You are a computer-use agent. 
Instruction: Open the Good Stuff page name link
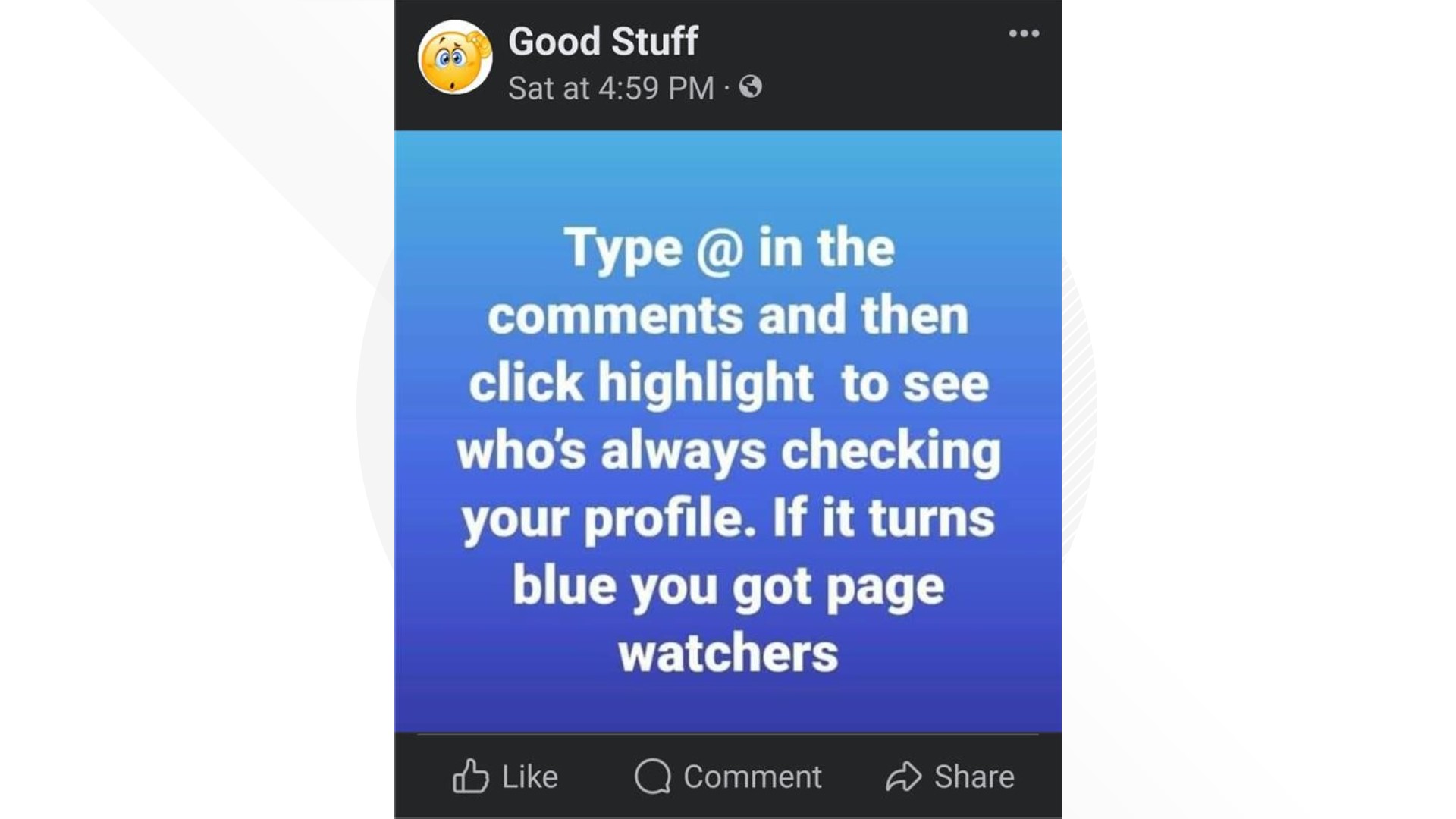[603, 41]
